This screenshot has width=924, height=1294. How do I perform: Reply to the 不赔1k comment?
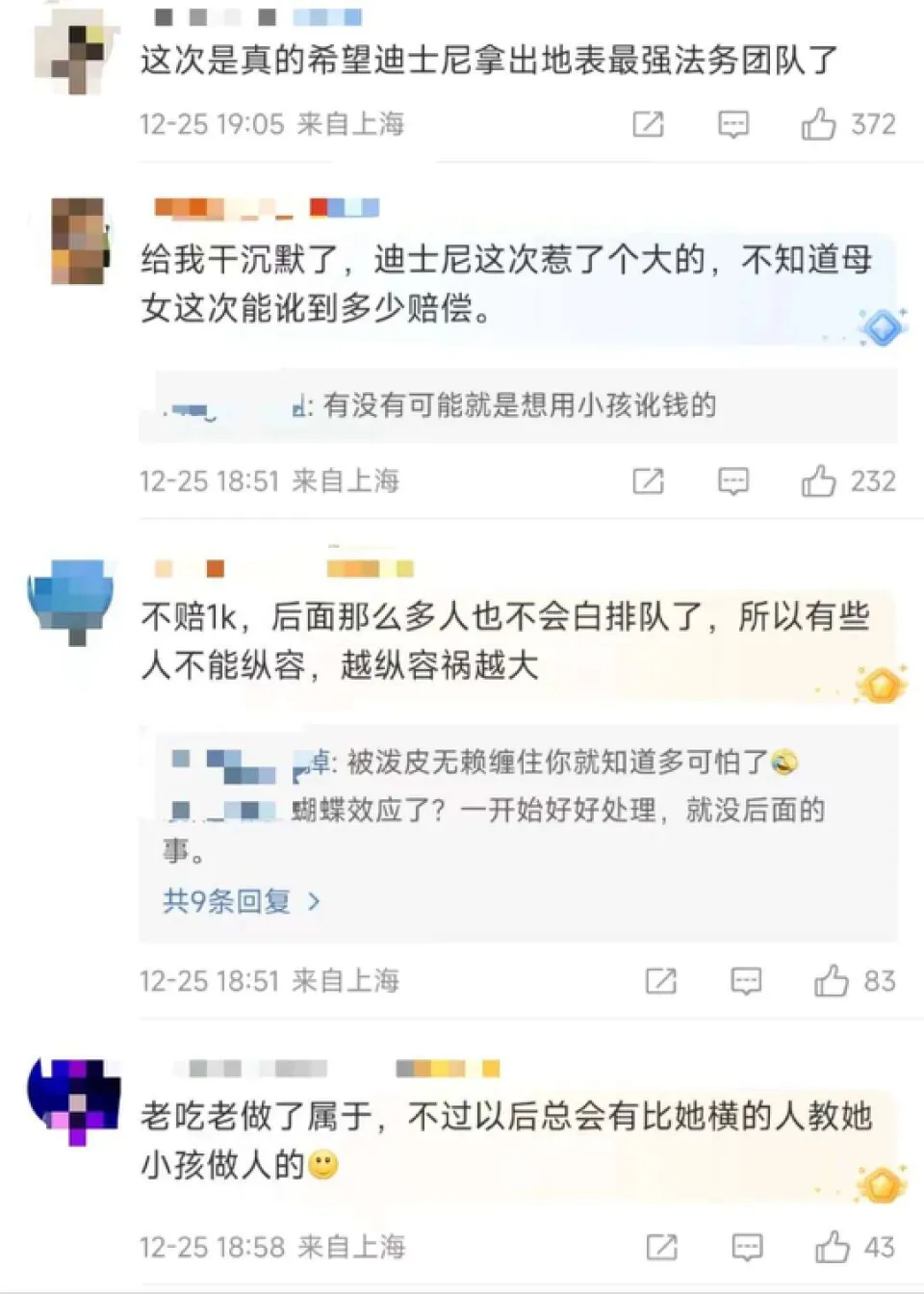(746, 981)
